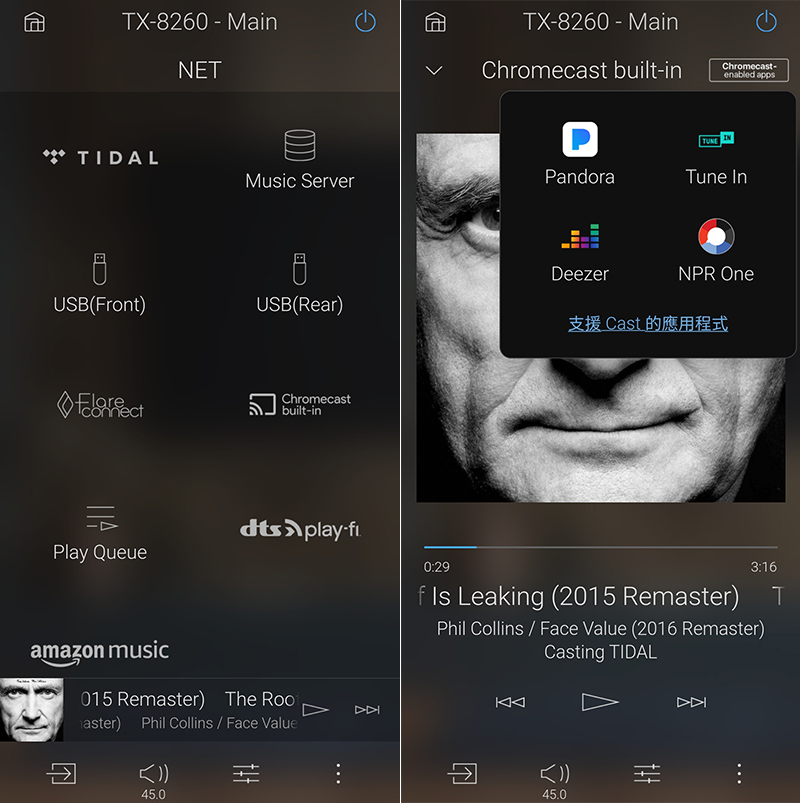Viewport: 800px width, 803px height.
Task: Open Play Queue
Action: 100,533
